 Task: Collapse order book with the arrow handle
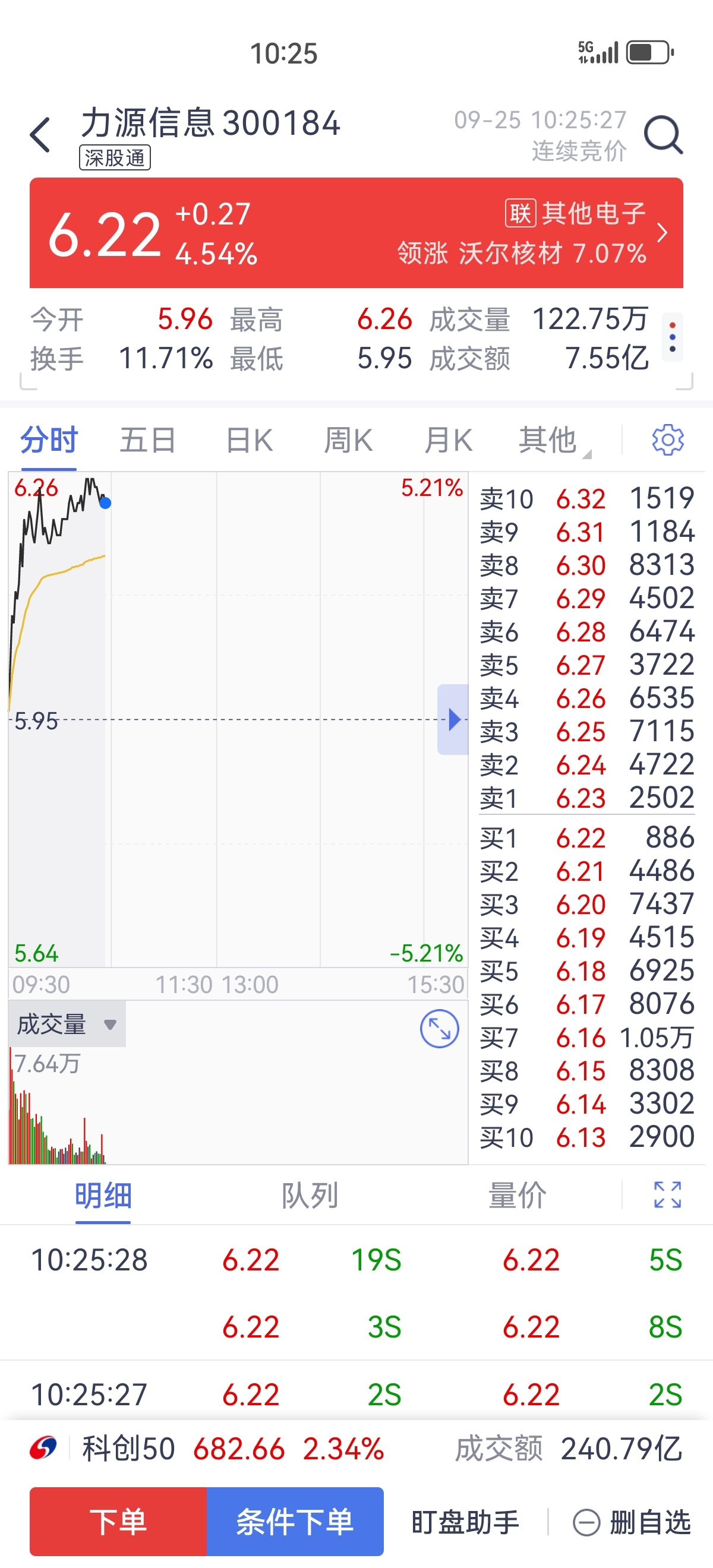(453, 719)
